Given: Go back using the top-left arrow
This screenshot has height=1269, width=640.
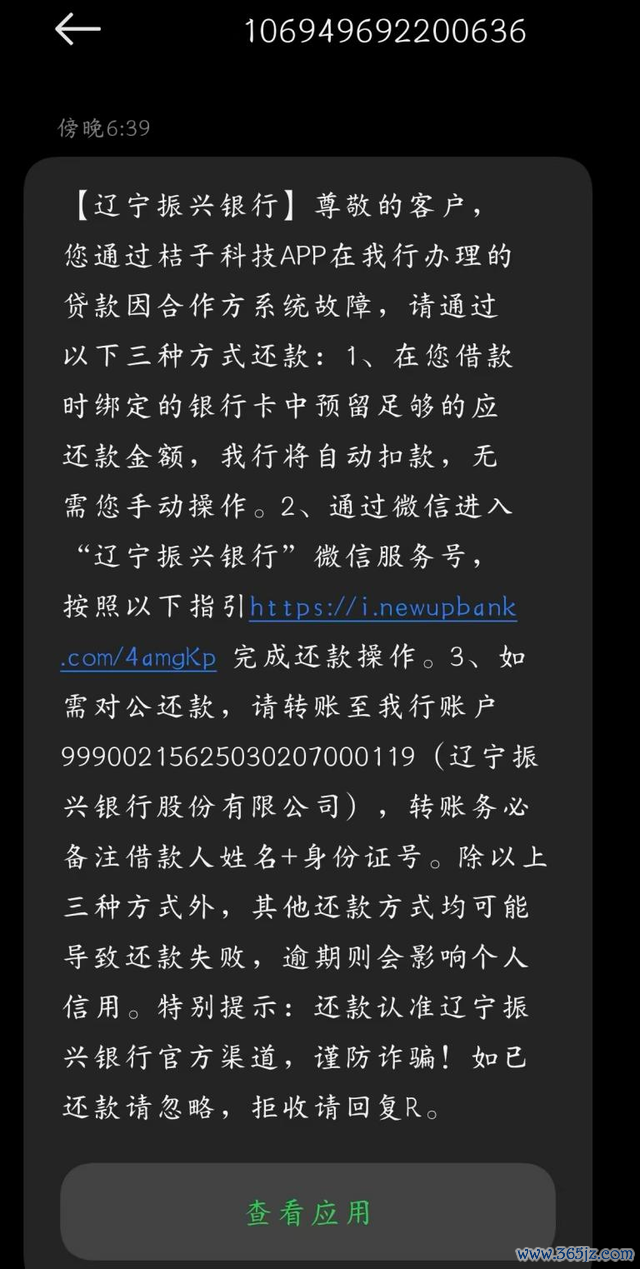Looking at the screenshot, I should coord(77,30).
